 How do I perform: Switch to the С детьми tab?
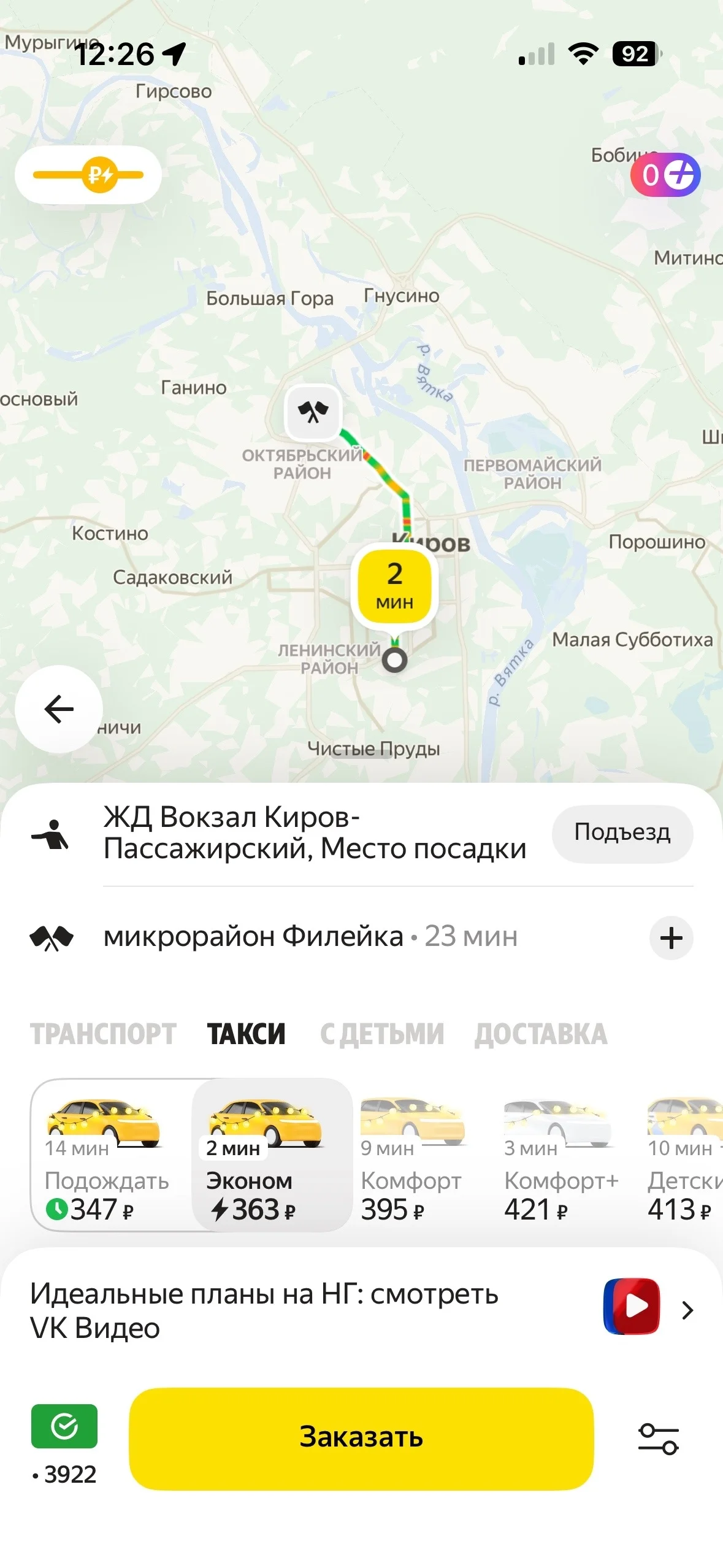coord(381,1034)
